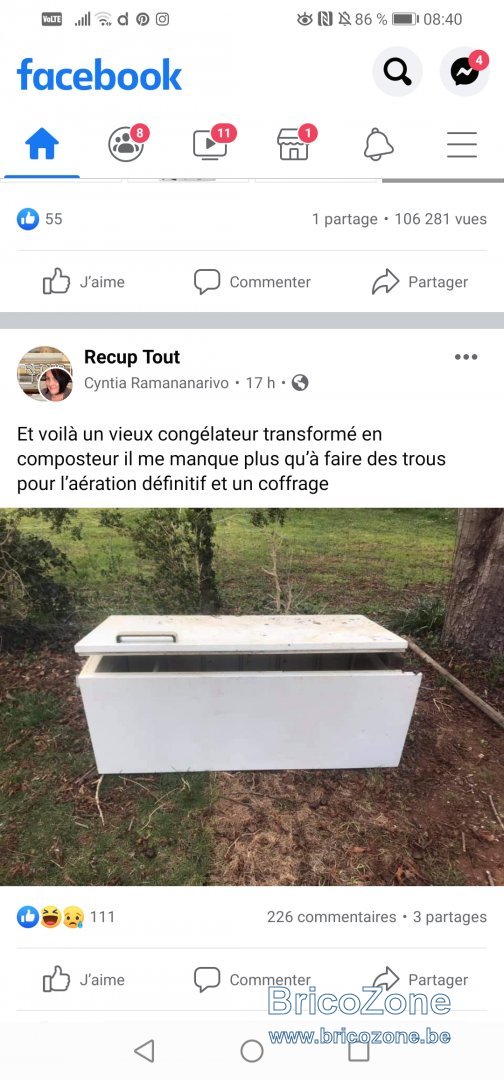Open the hamburger menu tab
This screenshot has height=1080, width=504.
point(462,145)
